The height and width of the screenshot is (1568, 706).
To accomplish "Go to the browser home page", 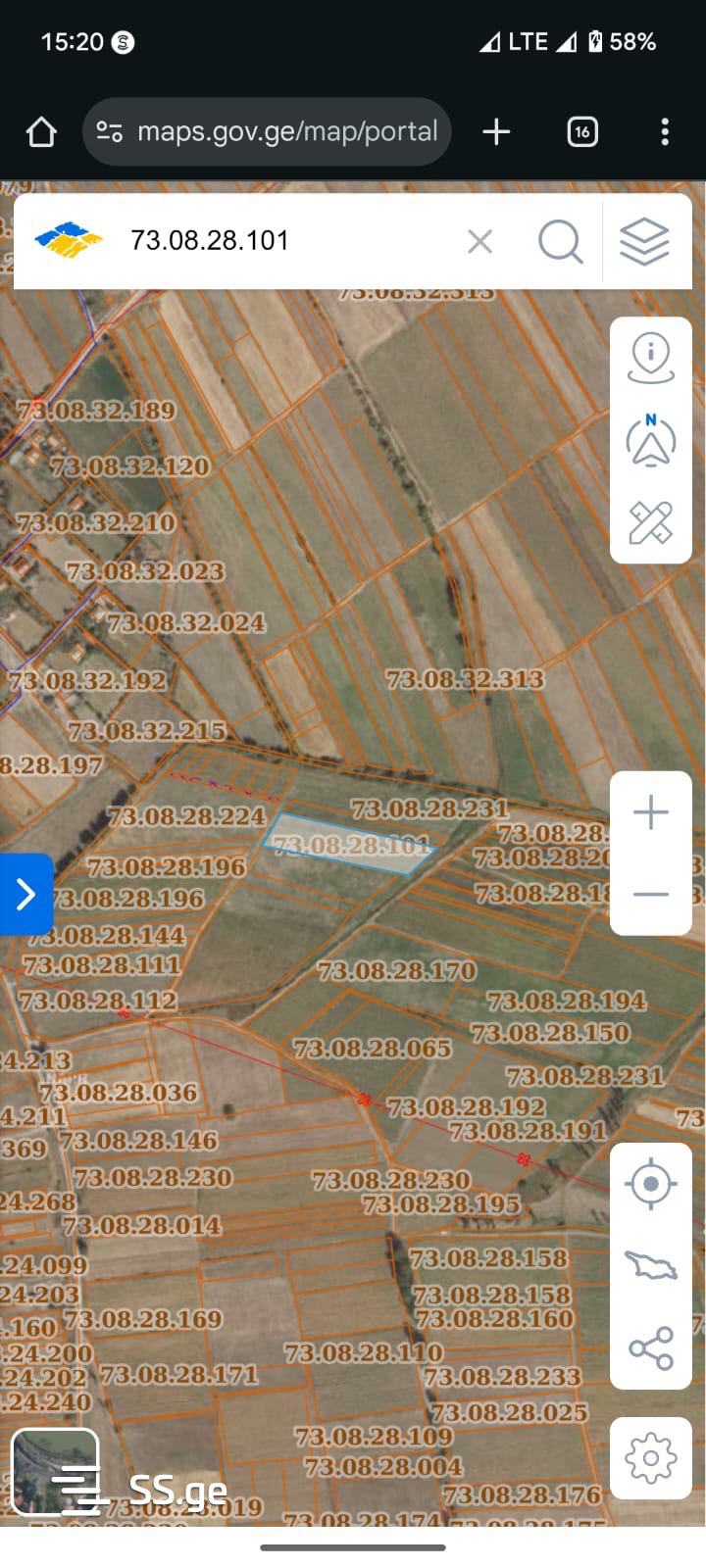I will (x=41, y=132).
